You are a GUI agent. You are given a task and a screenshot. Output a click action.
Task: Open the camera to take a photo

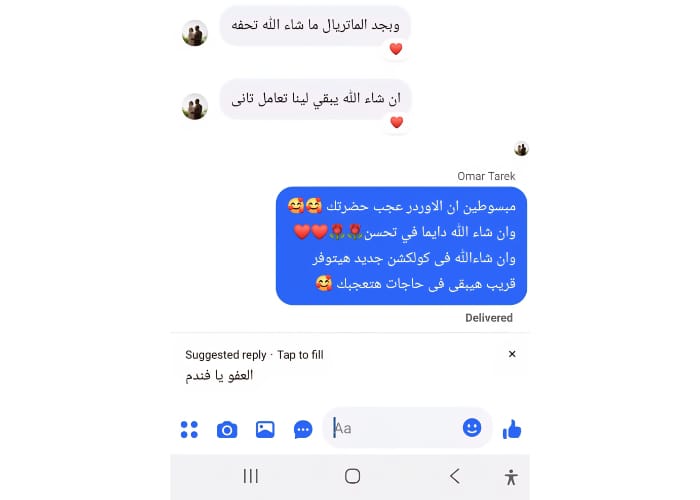click(227, 429)
